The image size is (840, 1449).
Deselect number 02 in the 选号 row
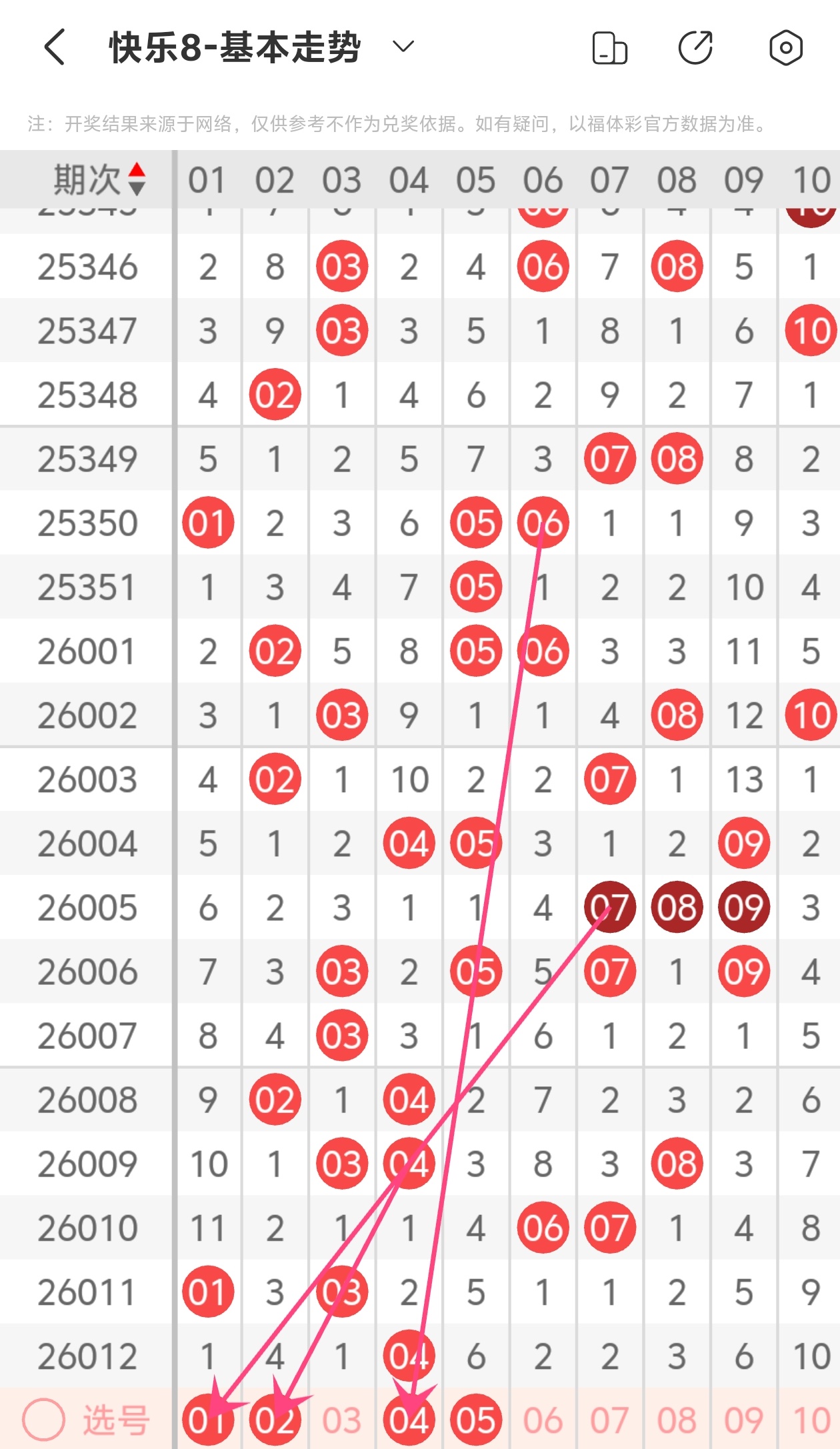(x=275, y=1420)
